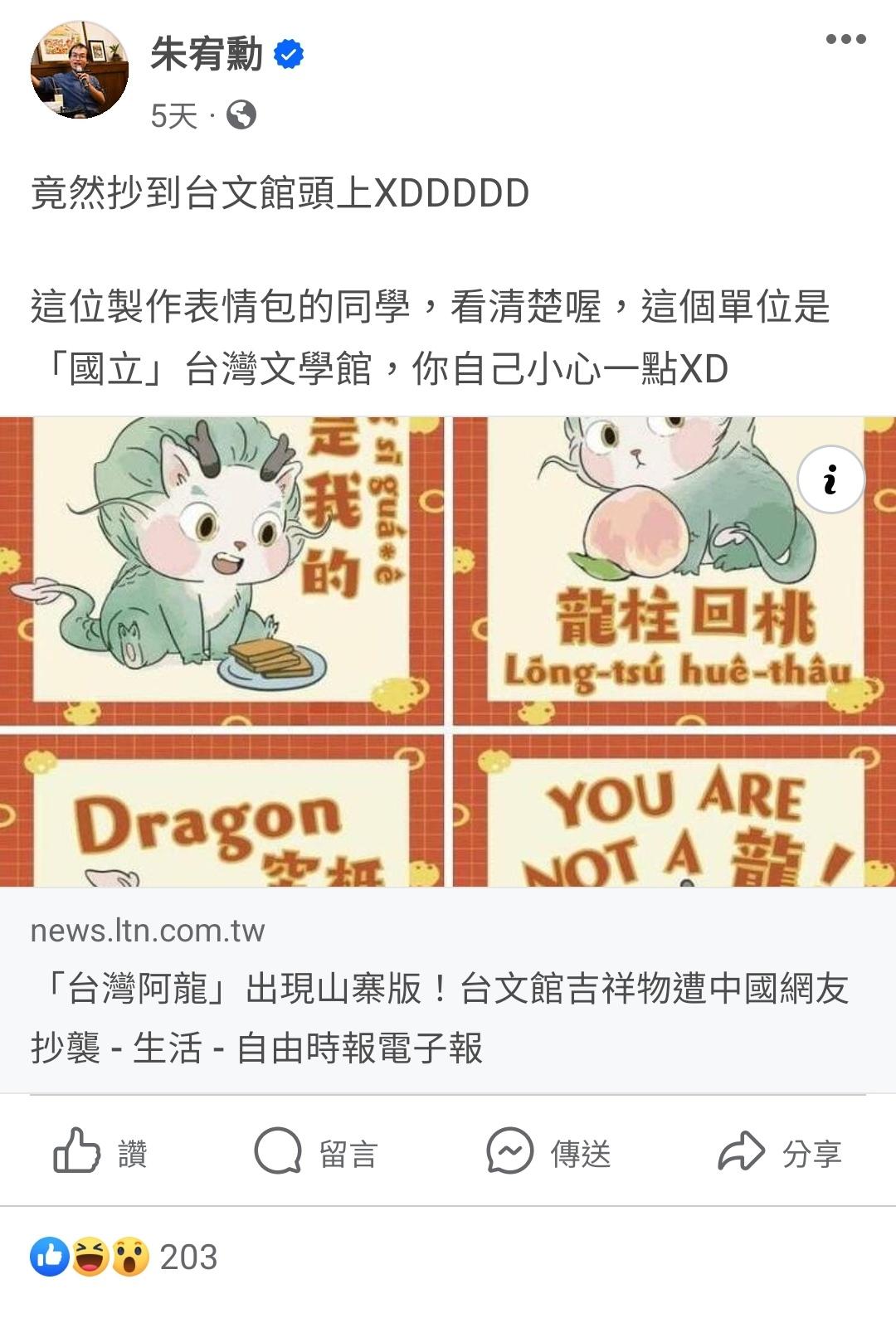Open 朱宥勳's profile picture
This screenshot has height=1323, width=896.
80,71
